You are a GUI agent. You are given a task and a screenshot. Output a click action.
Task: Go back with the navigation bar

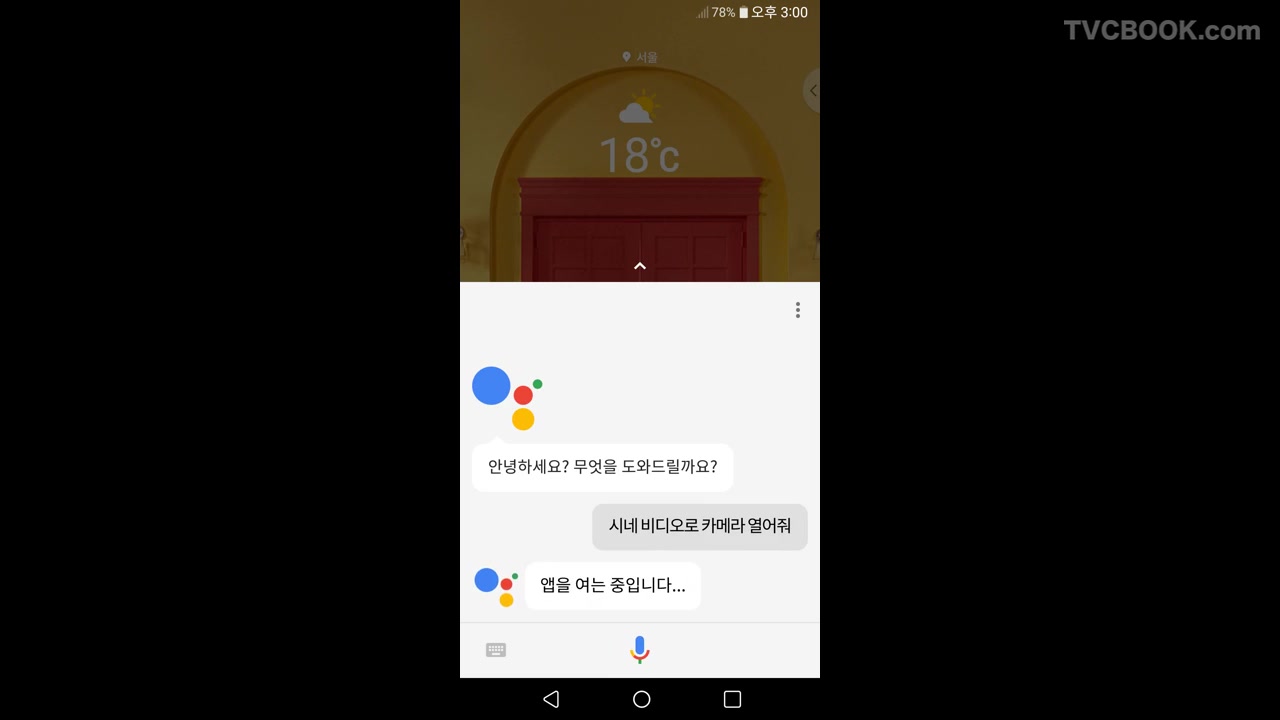551,699
